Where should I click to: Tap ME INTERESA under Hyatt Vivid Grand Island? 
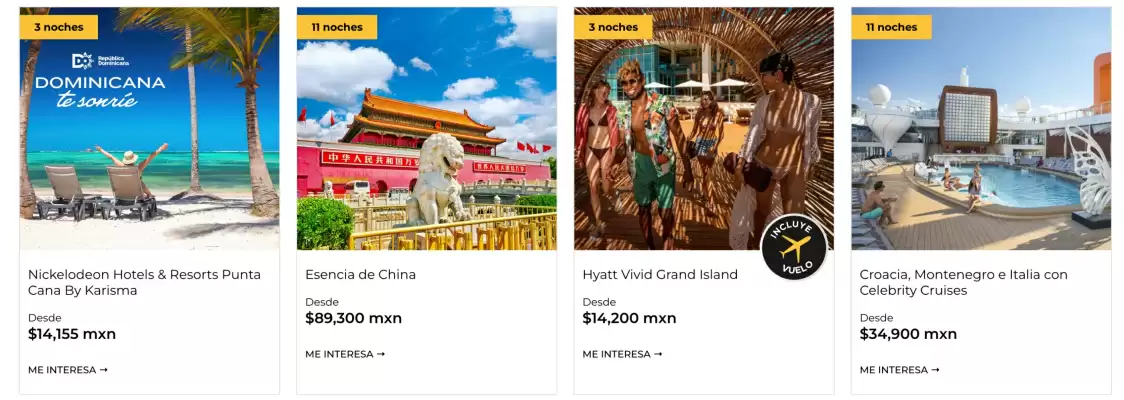pyautogui.click(x=622, y=354)
